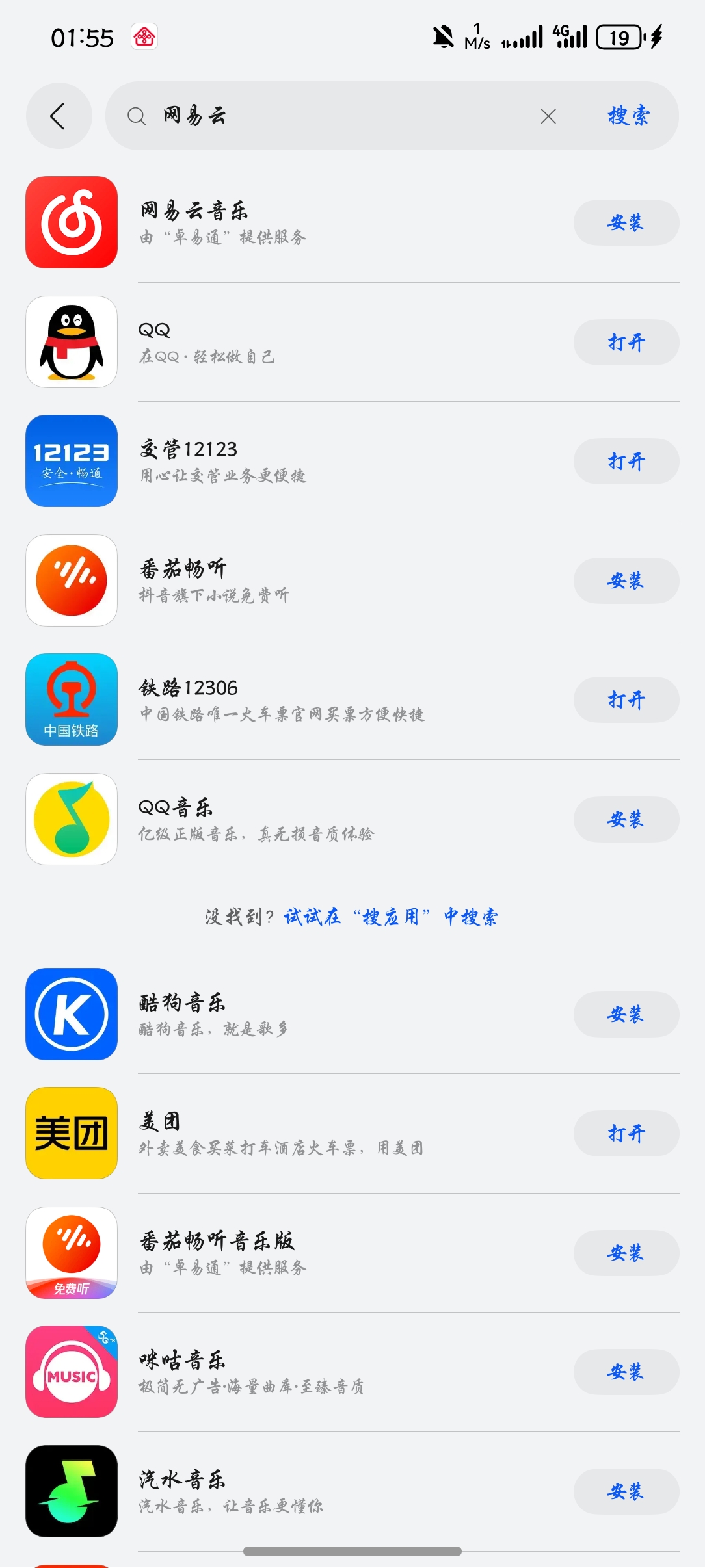
Task: Tap the search field containing 网易云
Action: (x=338, y=116)
